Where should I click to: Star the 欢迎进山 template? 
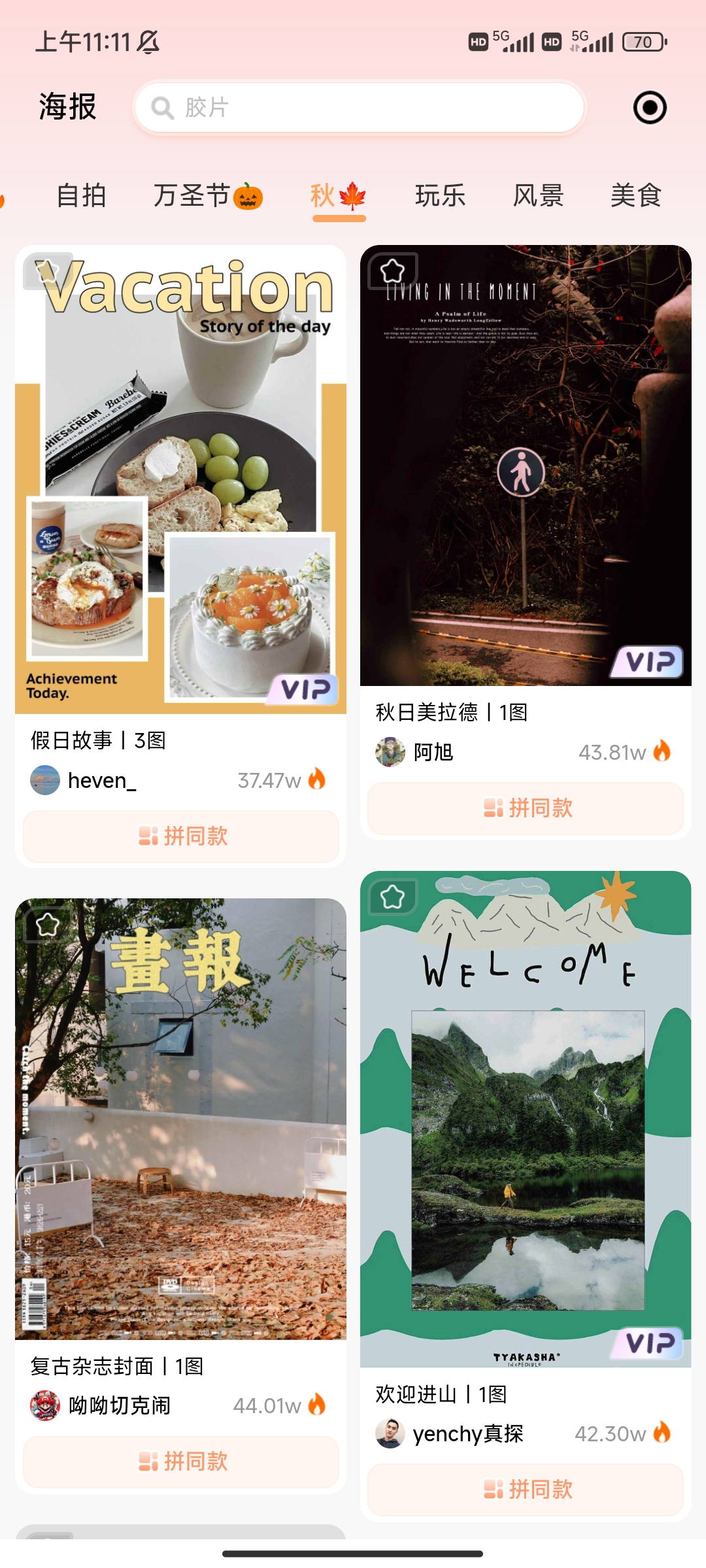(x=392, y=896)
